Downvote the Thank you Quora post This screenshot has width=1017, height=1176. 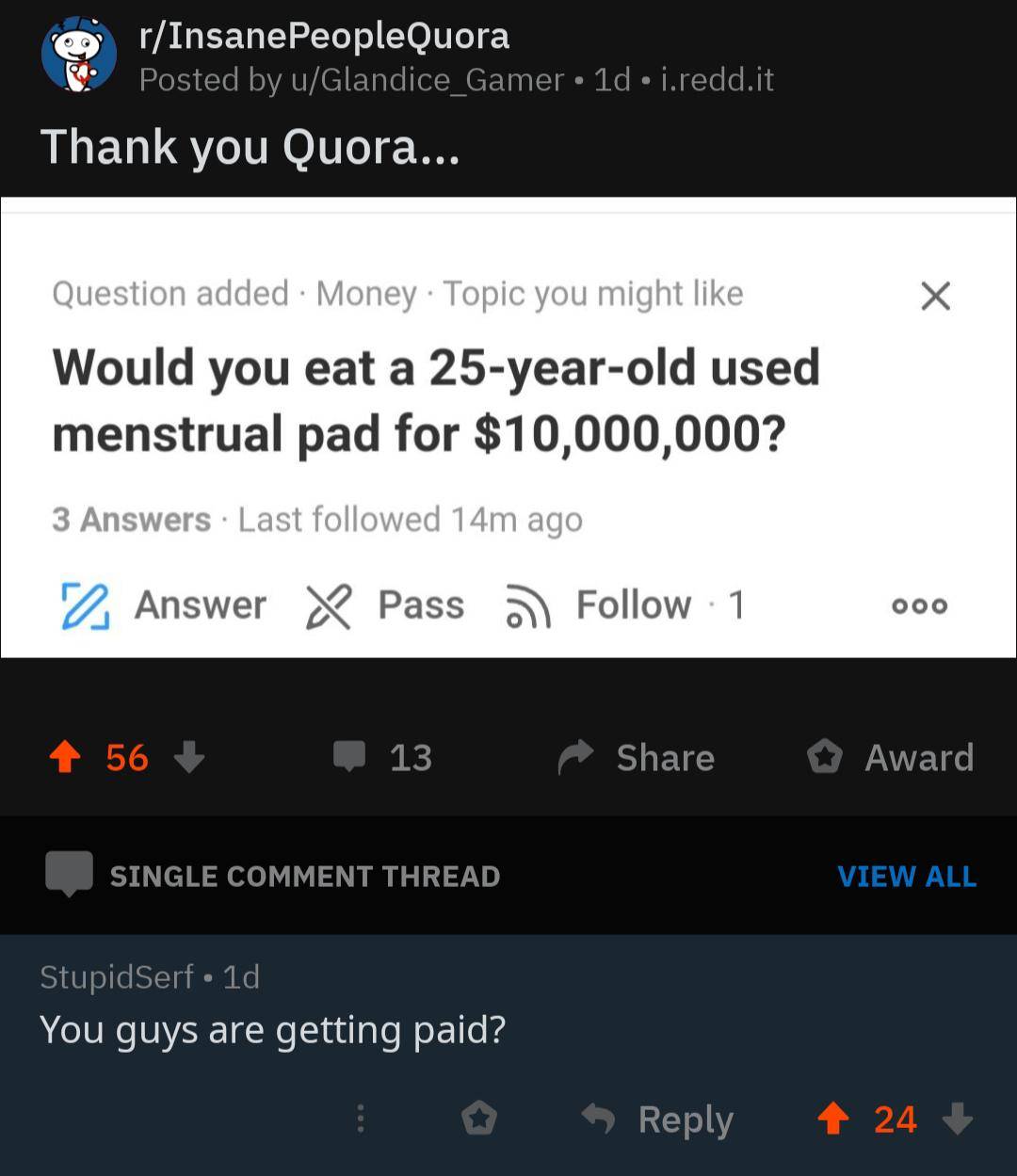[x=189, y=757]
